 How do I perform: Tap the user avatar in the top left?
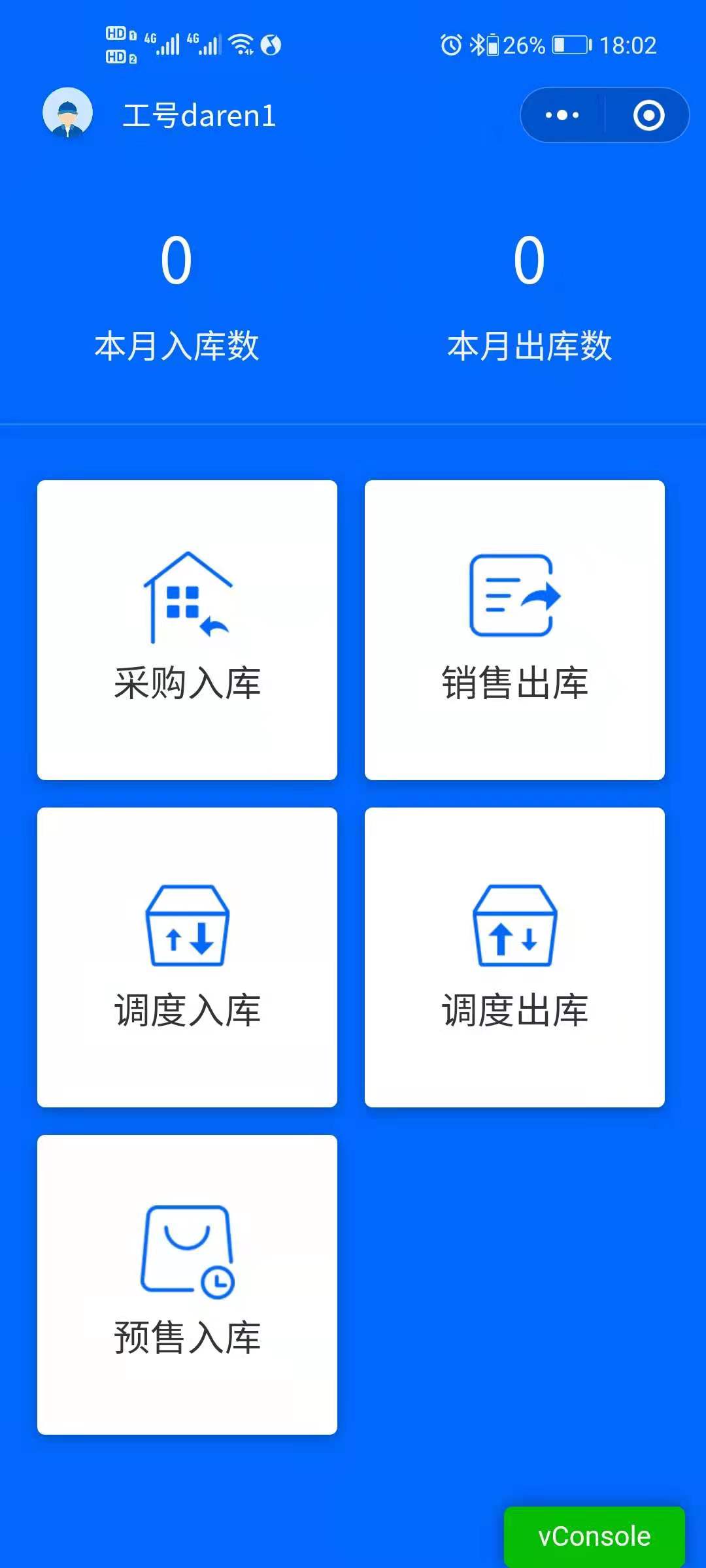click(x=67, y=114)
